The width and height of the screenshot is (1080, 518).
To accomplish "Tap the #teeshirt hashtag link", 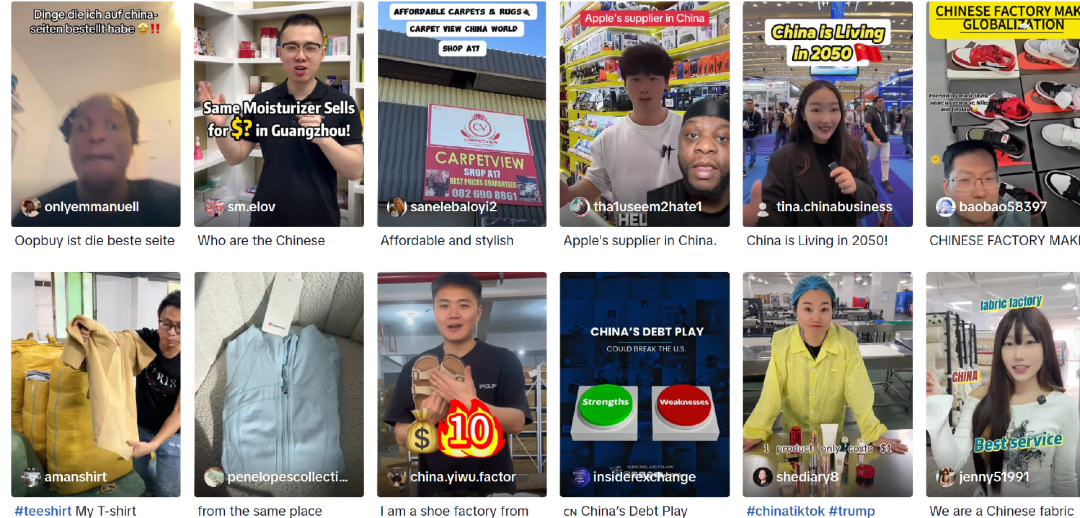I will [x=44, y=511].
